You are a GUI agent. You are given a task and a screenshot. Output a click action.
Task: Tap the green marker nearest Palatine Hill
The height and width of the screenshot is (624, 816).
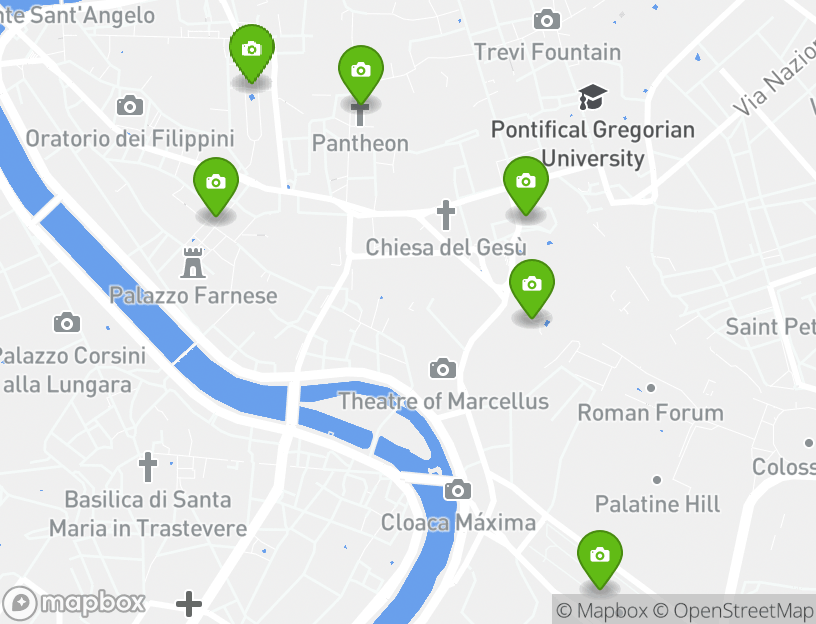pos(599,555)
